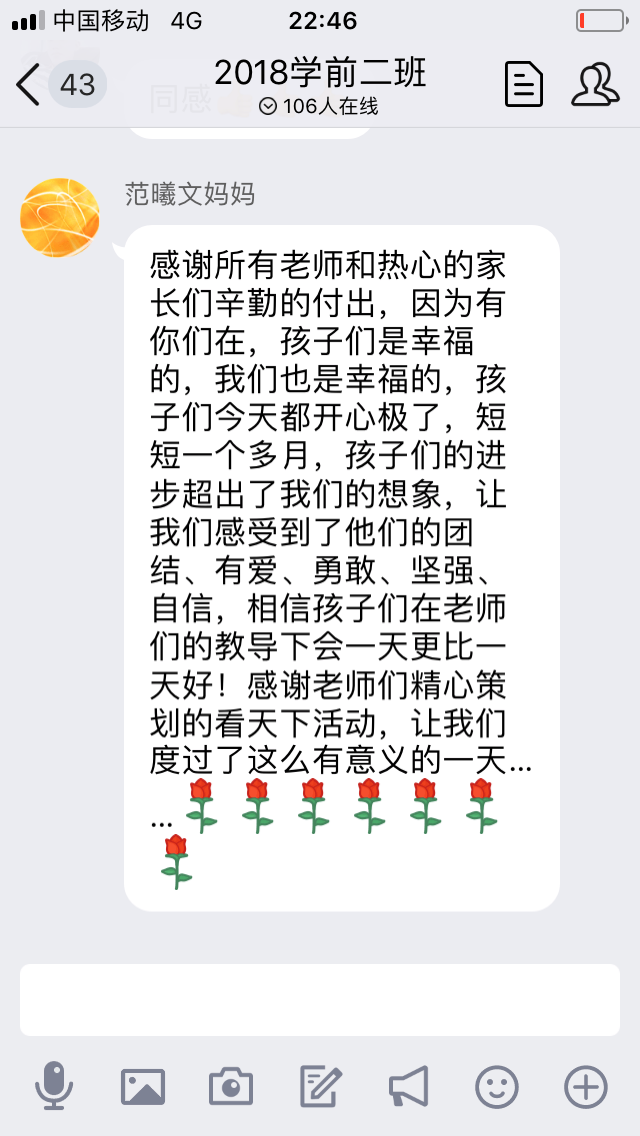Tap the megaphone announcement icon
This screenshot has width=640, height=1136.
coord(408,1086)
